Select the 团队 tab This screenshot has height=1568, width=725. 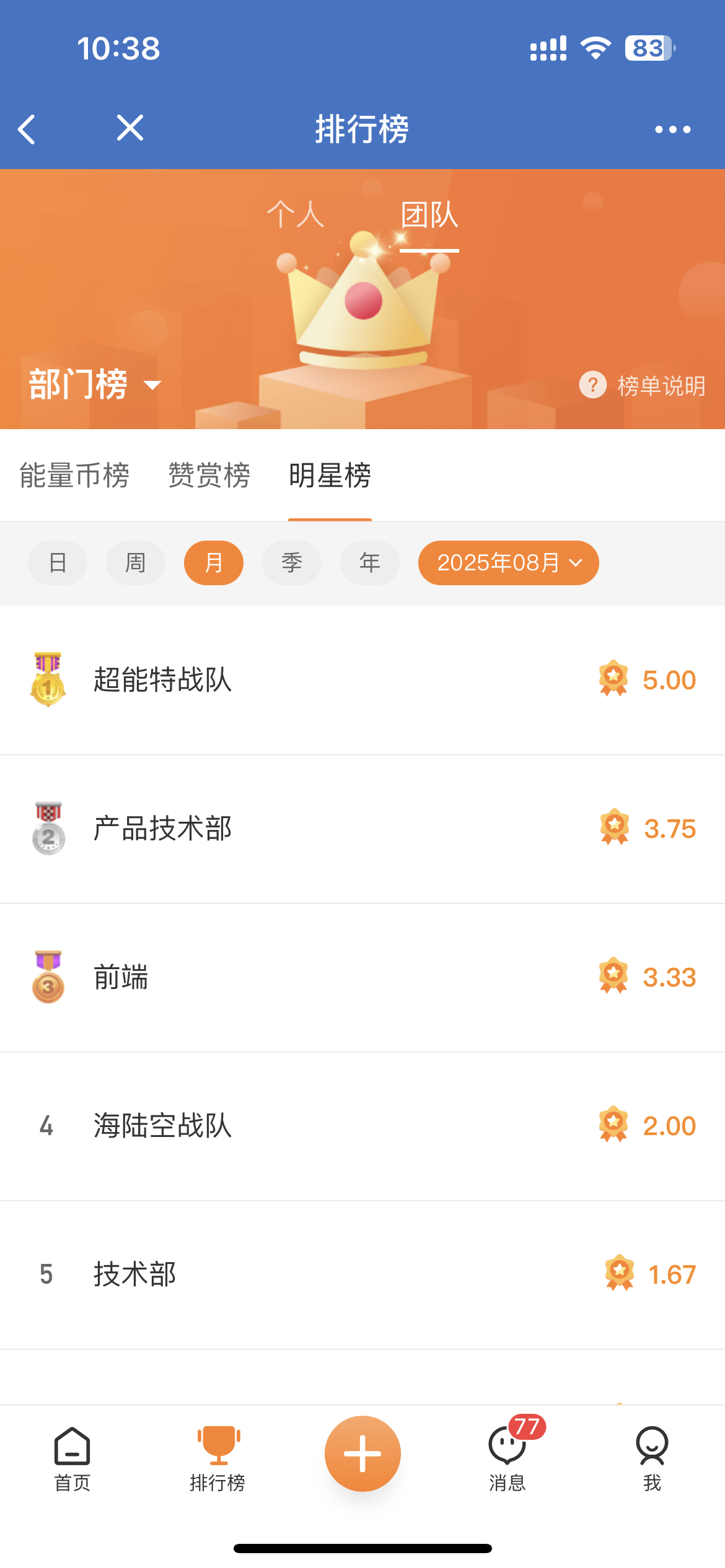429,215
